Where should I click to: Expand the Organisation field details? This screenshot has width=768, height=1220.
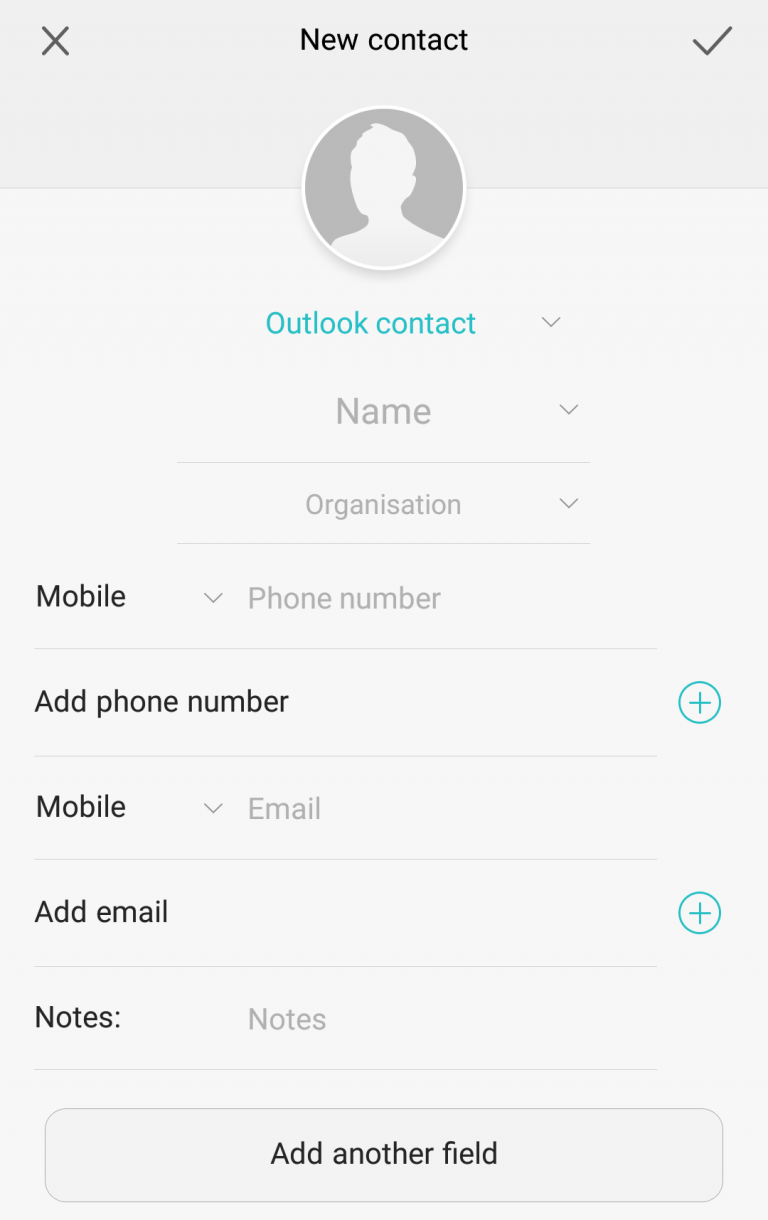pos(568,503)
